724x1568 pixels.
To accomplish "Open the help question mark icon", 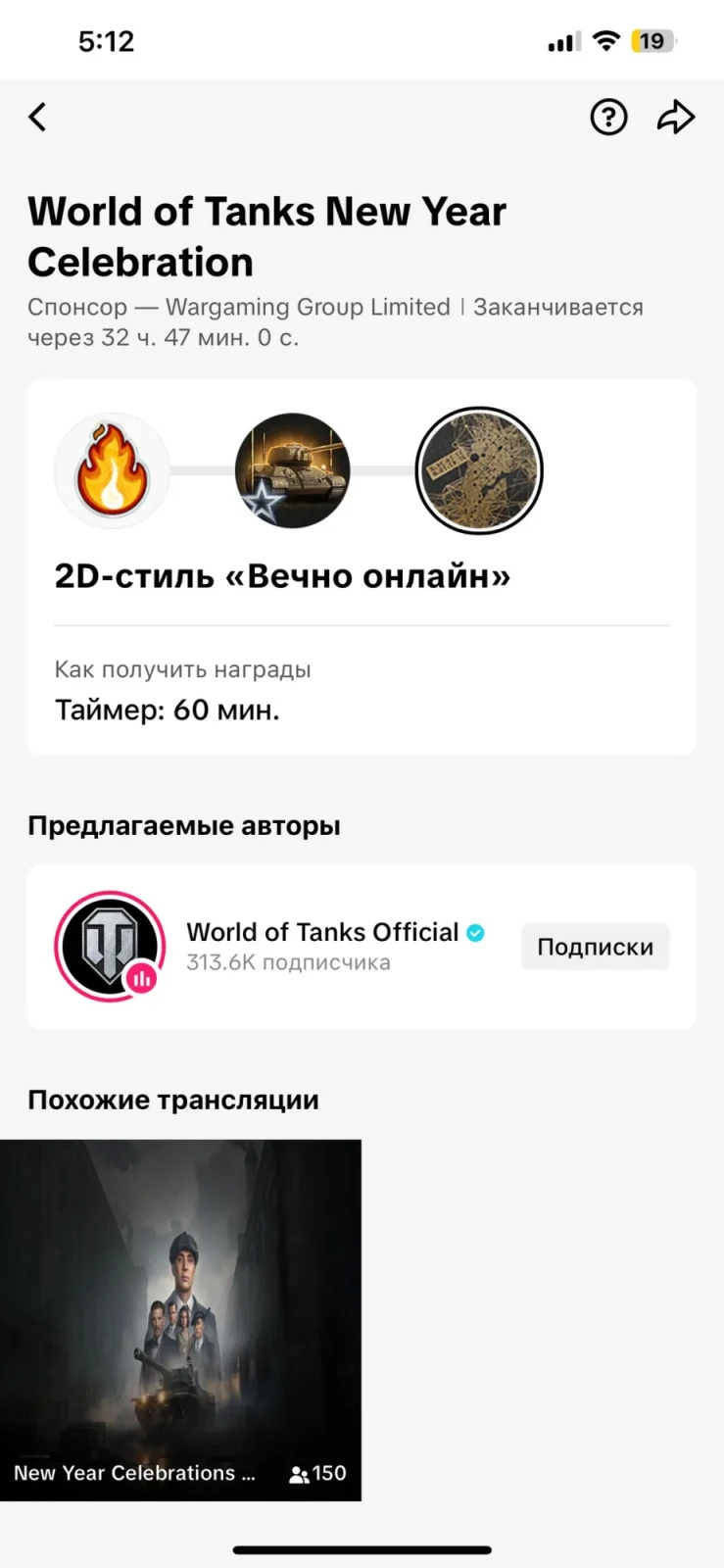I will [608, 118].
